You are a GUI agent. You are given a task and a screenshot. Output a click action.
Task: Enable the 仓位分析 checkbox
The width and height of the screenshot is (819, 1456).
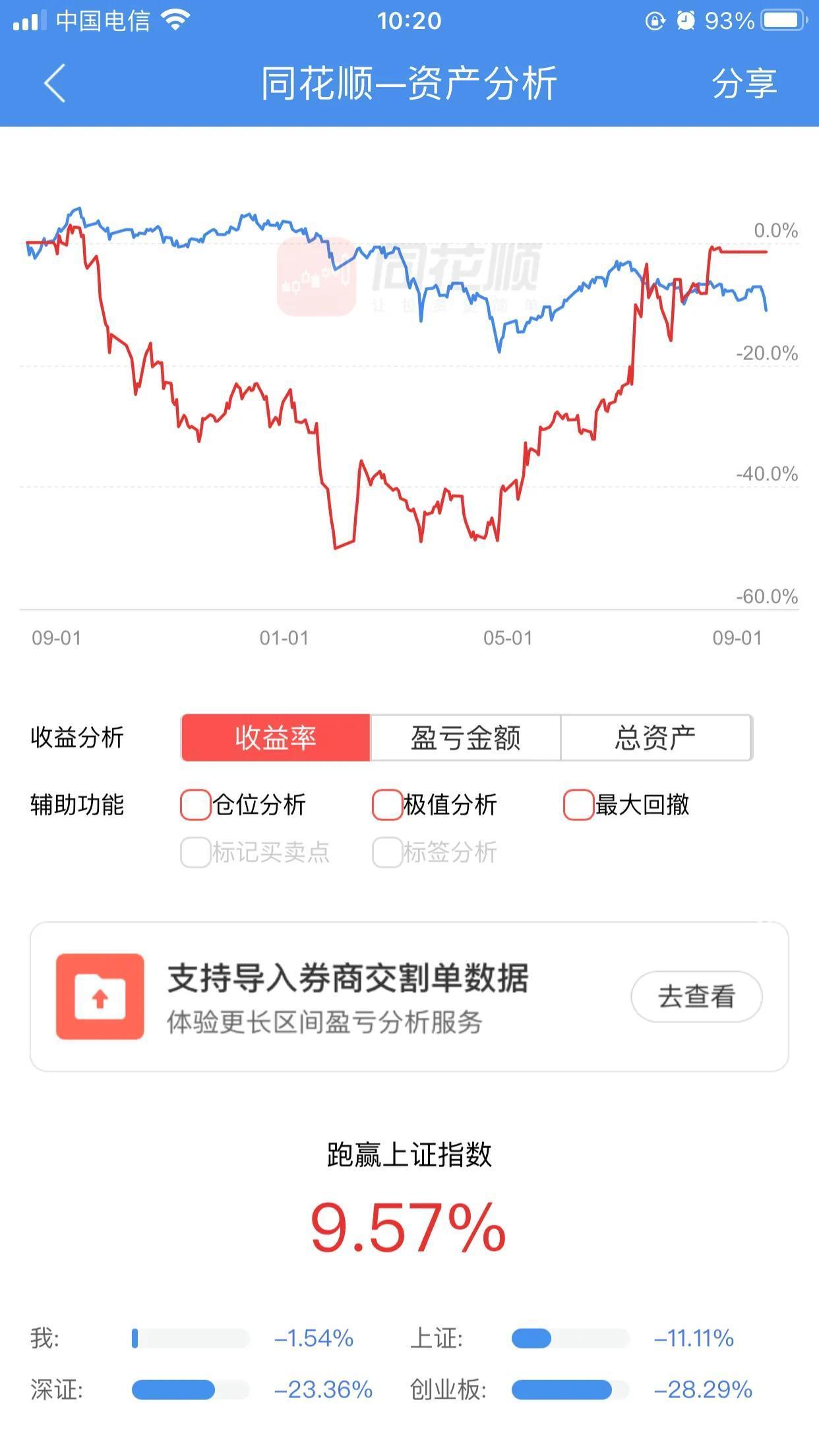195,805
